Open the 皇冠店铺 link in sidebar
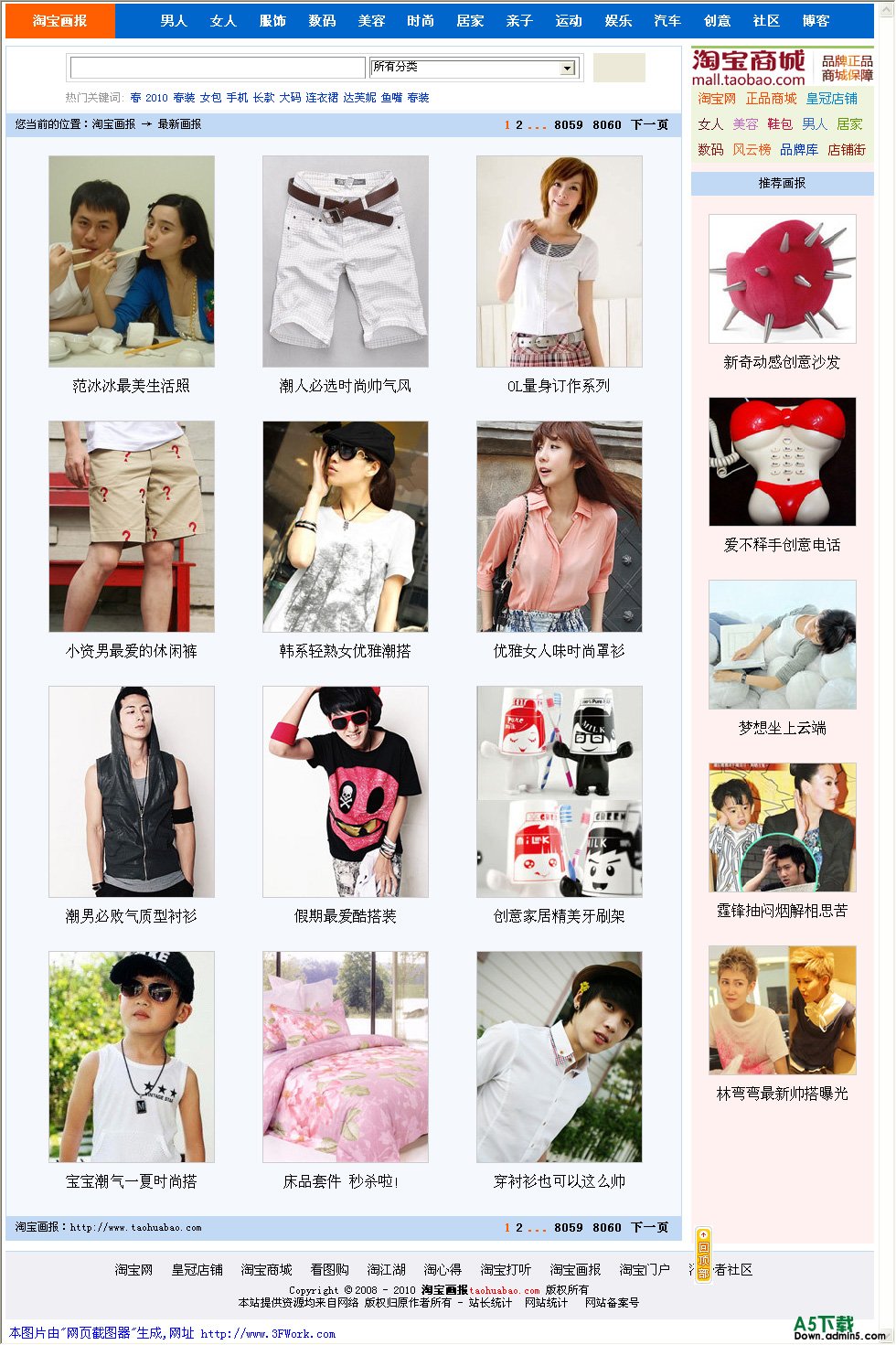896x1345 pixels. [831, 99]
